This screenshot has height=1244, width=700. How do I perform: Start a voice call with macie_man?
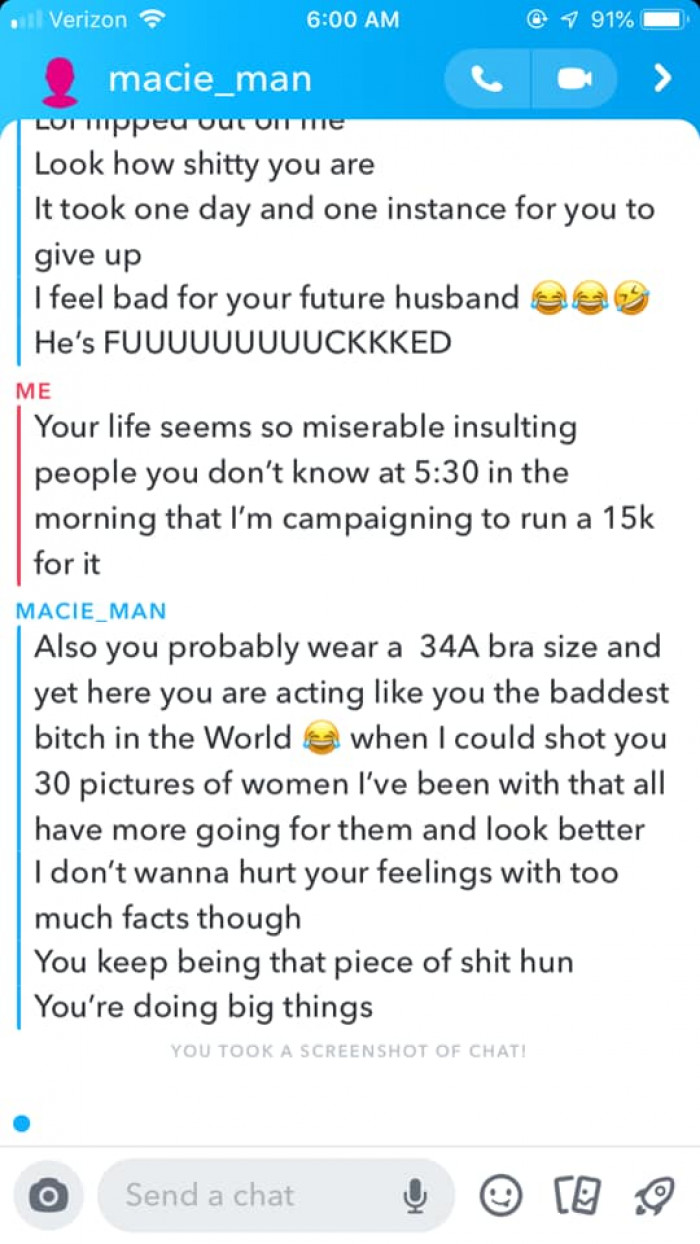pyautogui.click(x=487, y=79)
